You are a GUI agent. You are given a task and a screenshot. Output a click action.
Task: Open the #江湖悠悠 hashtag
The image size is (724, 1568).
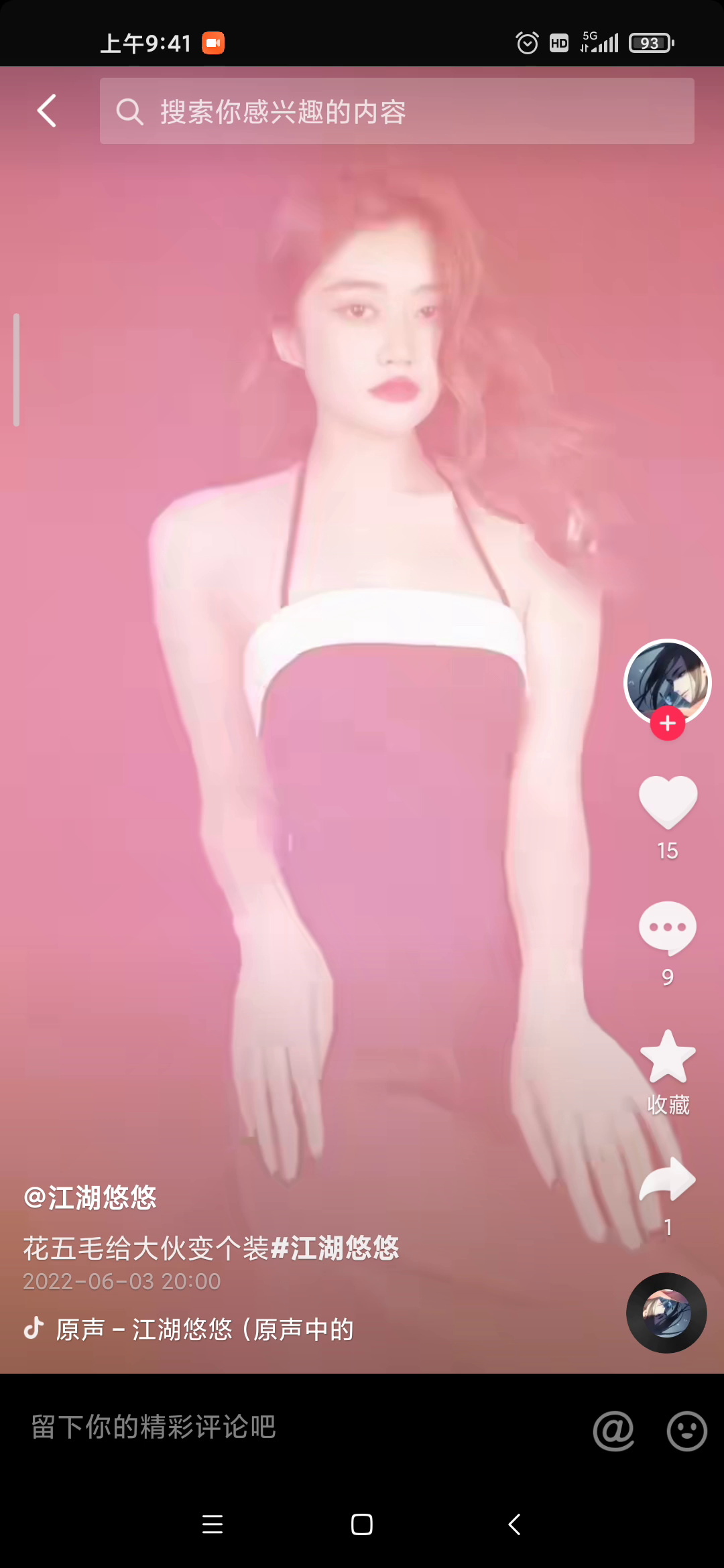(335, 1248)
